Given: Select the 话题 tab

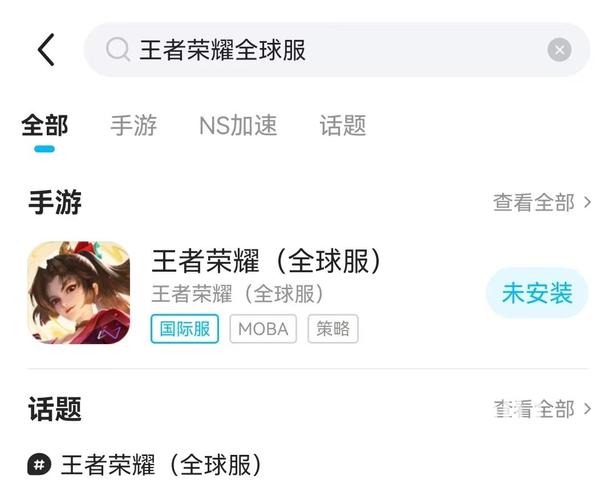Looking at the screenshot, I should 343,126.
